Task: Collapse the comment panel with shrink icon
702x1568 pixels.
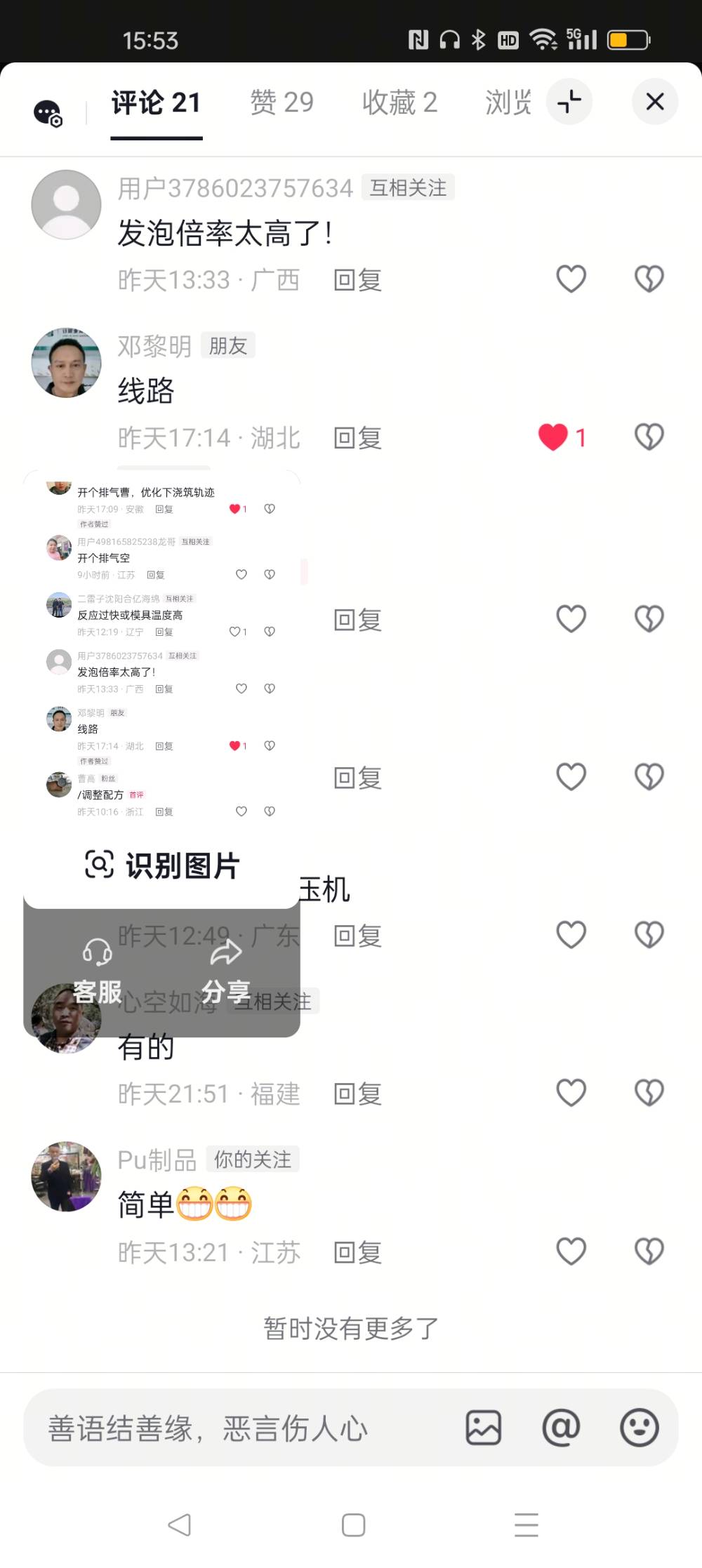Action: click(569, 102)
